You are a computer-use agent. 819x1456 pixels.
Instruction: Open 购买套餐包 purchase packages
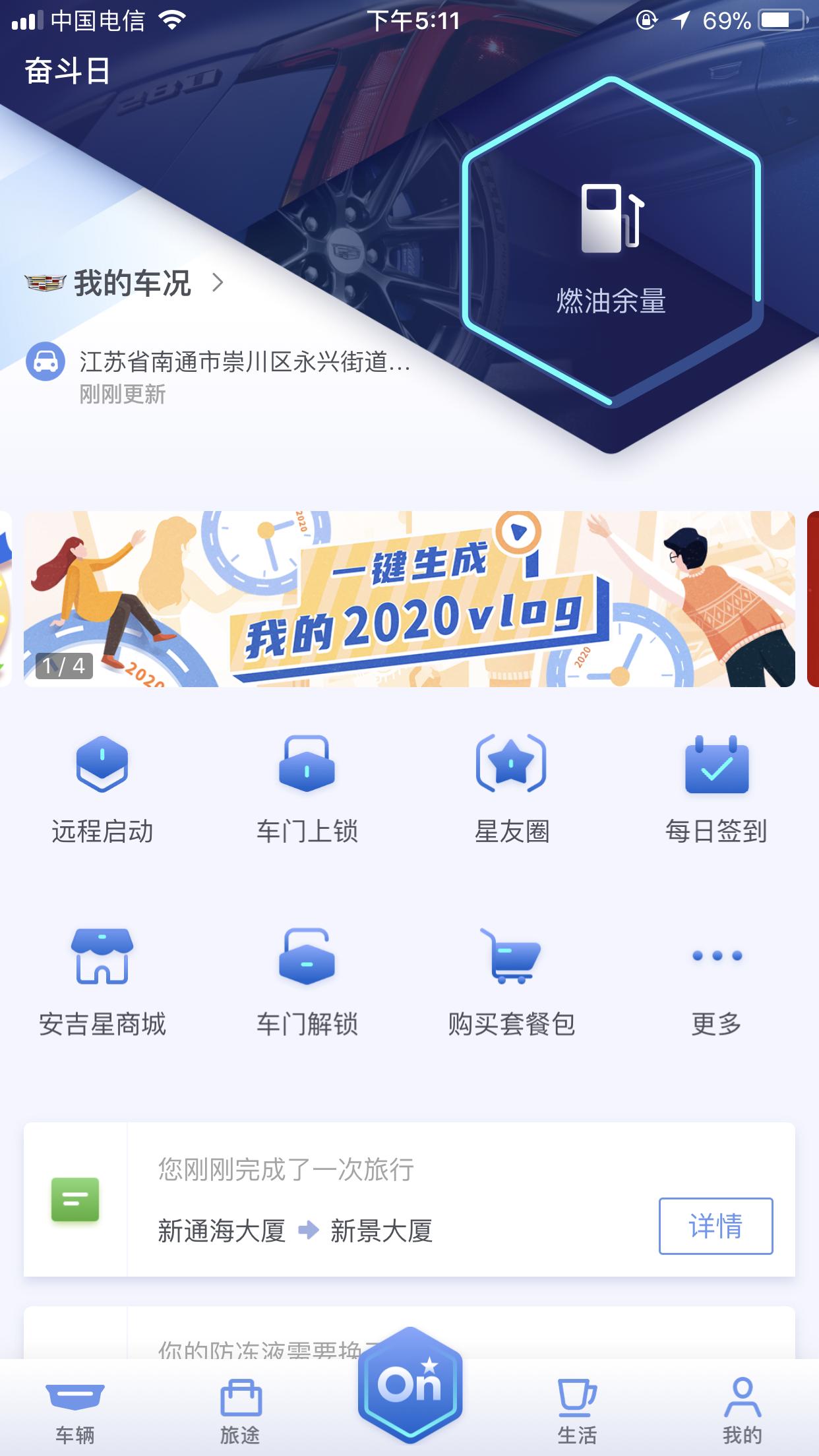pos(512,983)
